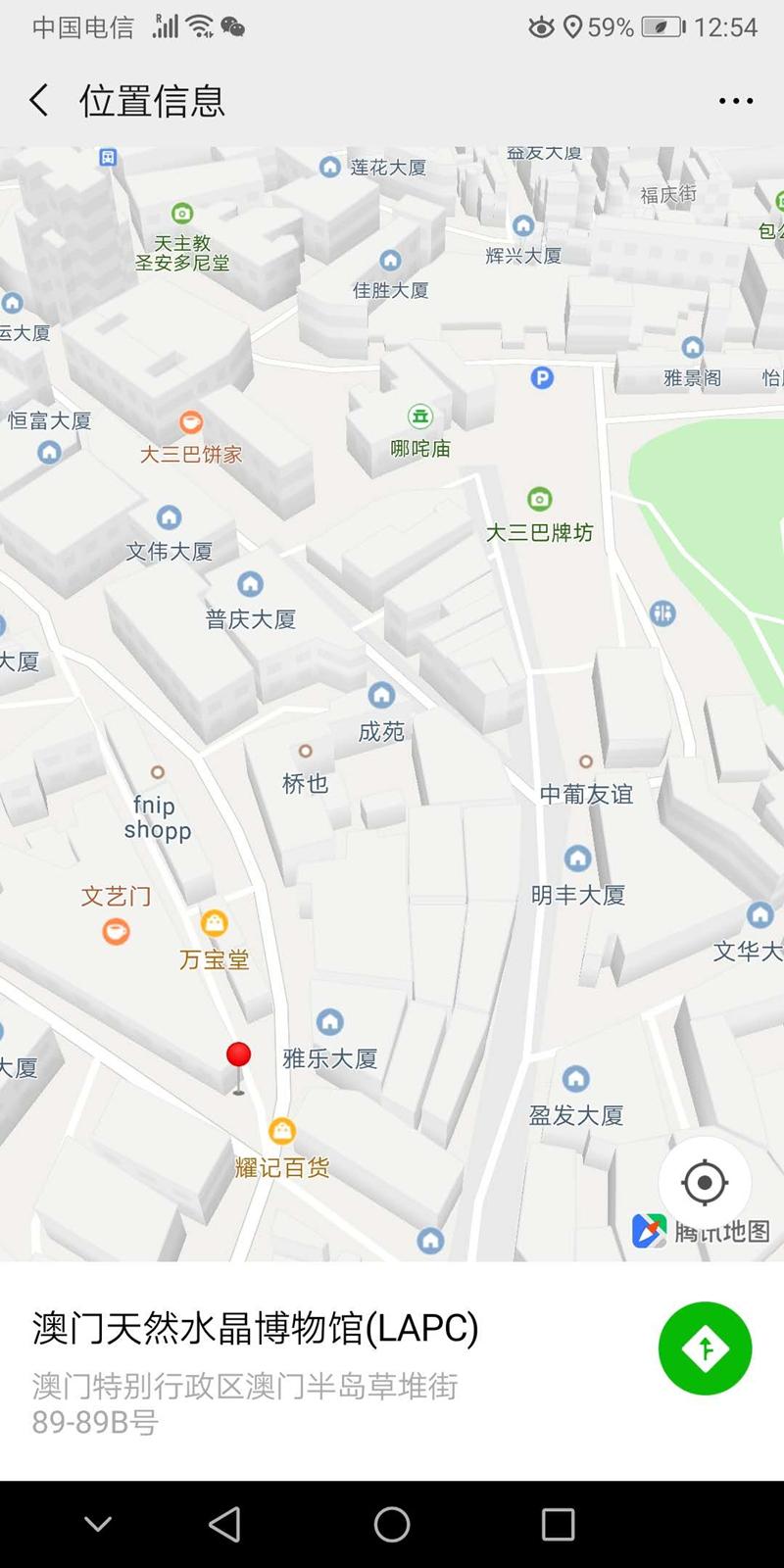The width and height of the screenshot is (784, 1568).
Task: Open recent apps from navigation bar
Action: (x=558, y=1524)
